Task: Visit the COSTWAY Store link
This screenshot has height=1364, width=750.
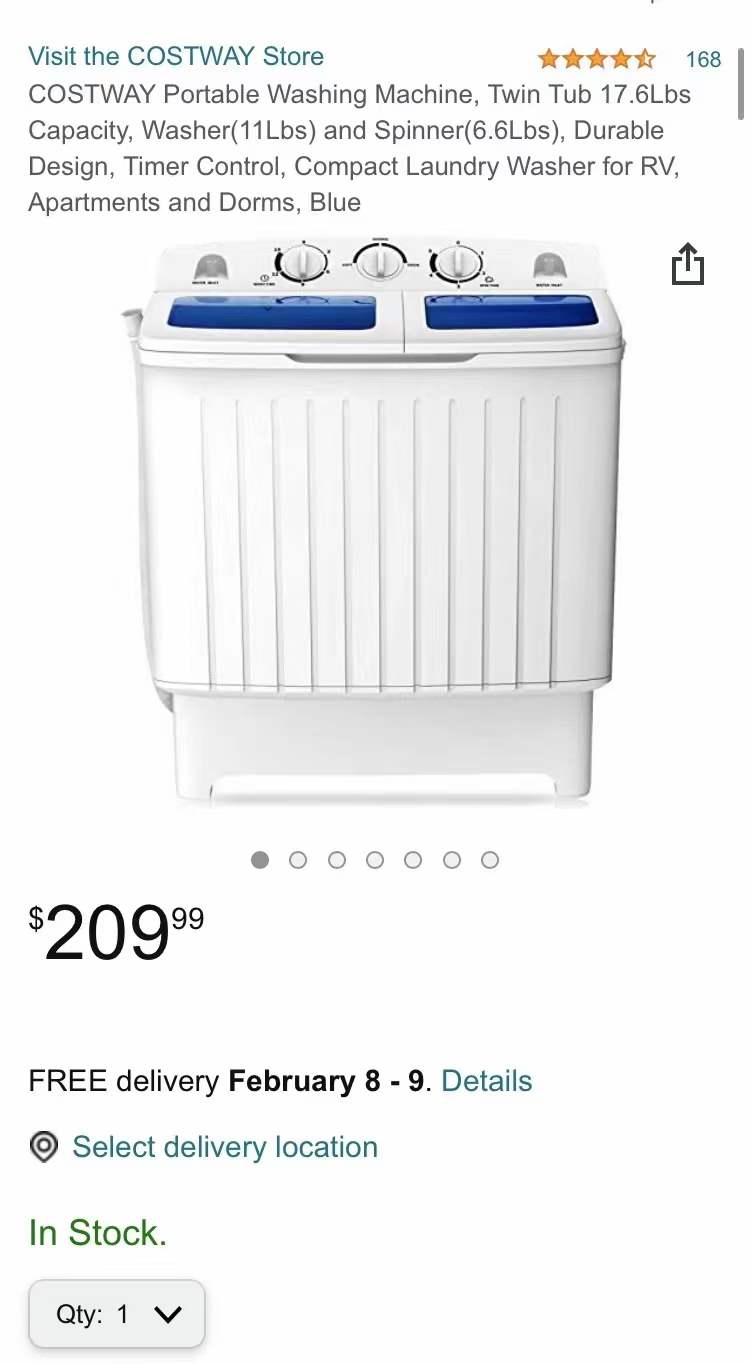Action: coord(176,57)
